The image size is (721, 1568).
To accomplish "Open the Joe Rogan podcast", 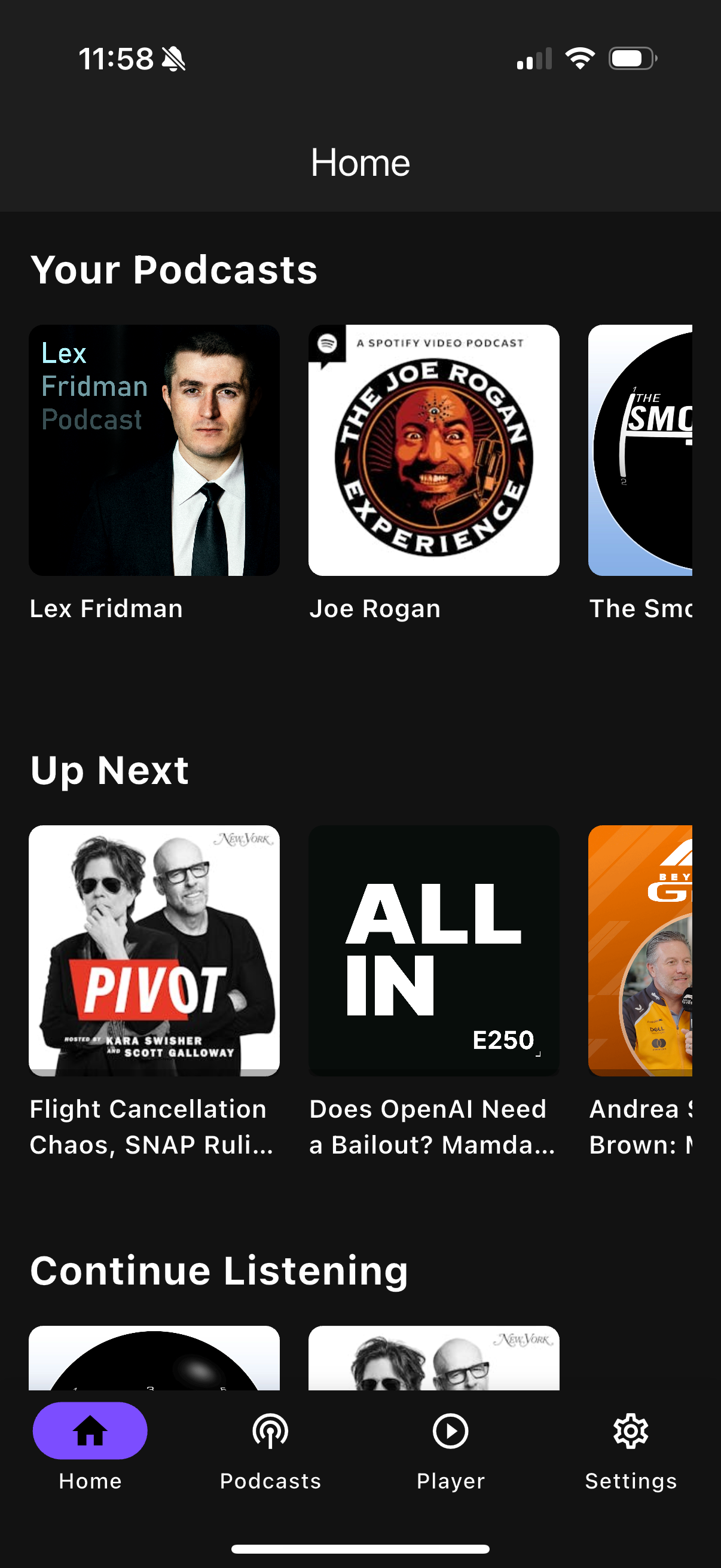I will coord(433,450).
